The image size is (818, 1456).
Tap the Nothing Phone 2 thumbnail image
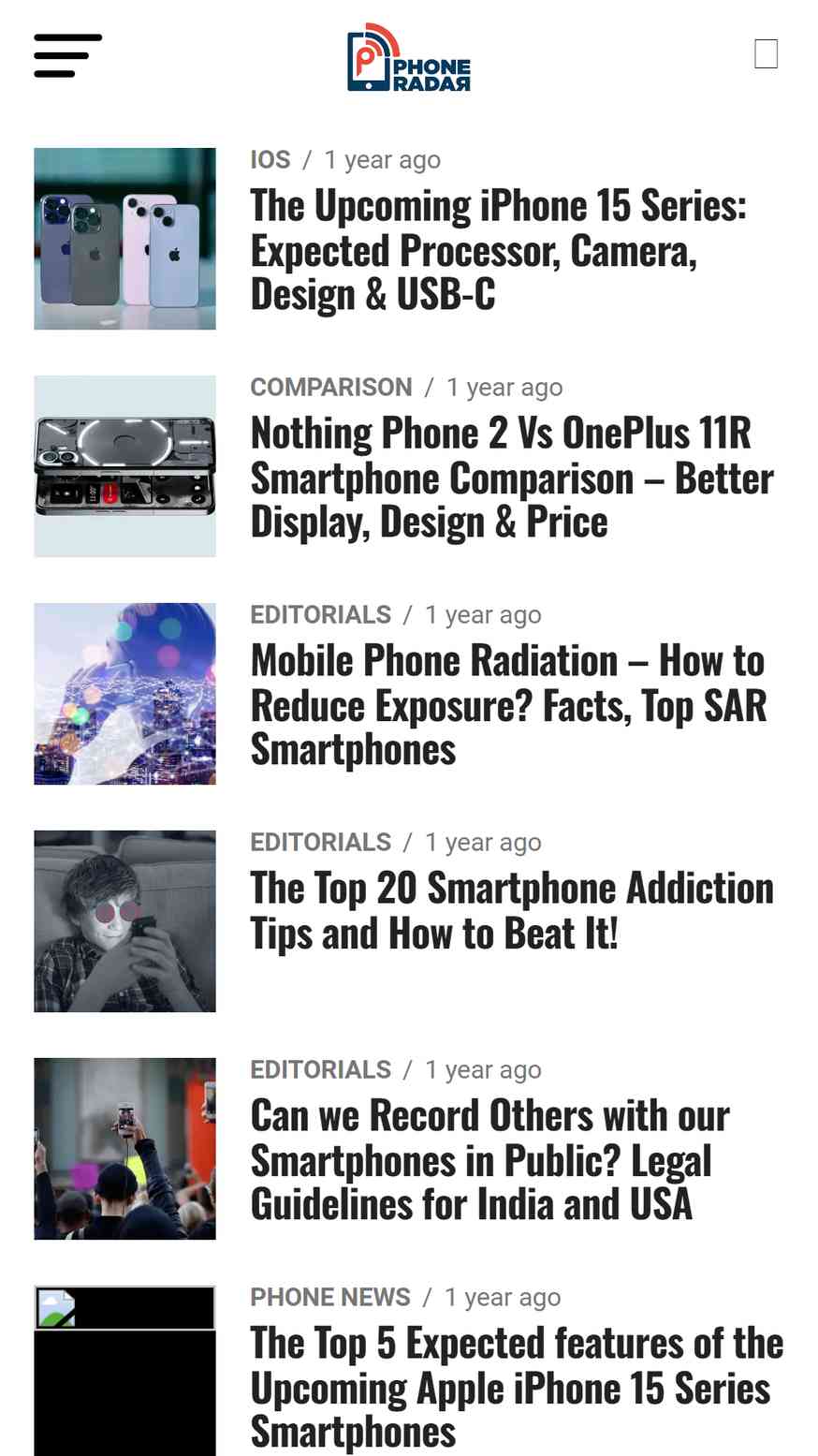tap(124, 466)
